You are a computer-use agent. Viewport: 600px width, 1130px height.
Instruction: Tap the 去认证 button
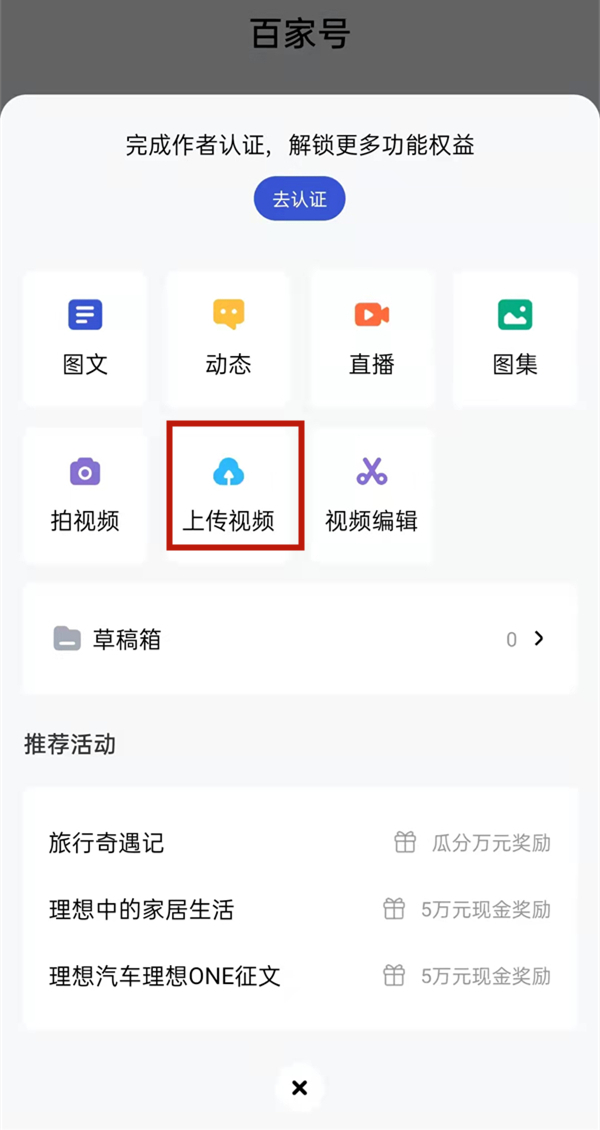click(x=299, y=199)
